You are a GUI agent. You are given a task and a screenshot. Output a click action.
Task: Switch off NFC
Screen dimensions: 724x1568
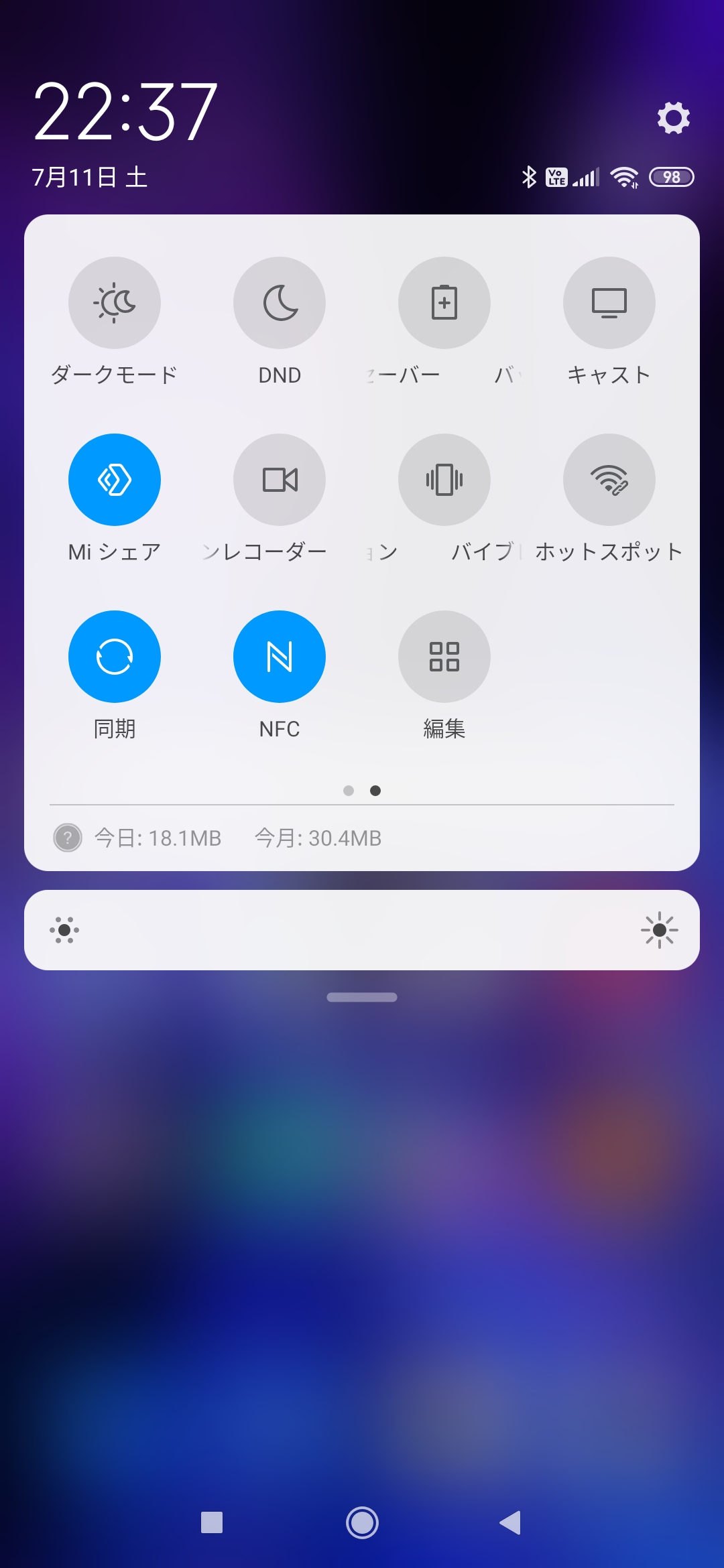280,657
